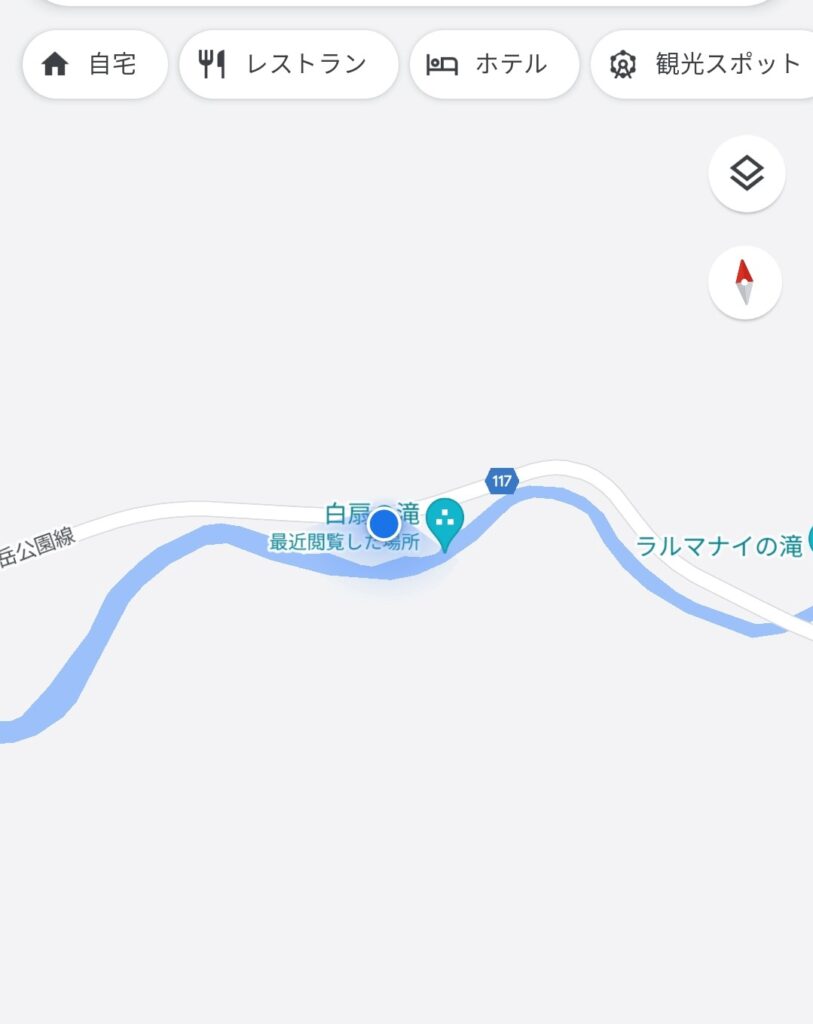
Task: Tap the ラルマナイの滝 place label
Action: pyautogui.click(x=720, y=546)
